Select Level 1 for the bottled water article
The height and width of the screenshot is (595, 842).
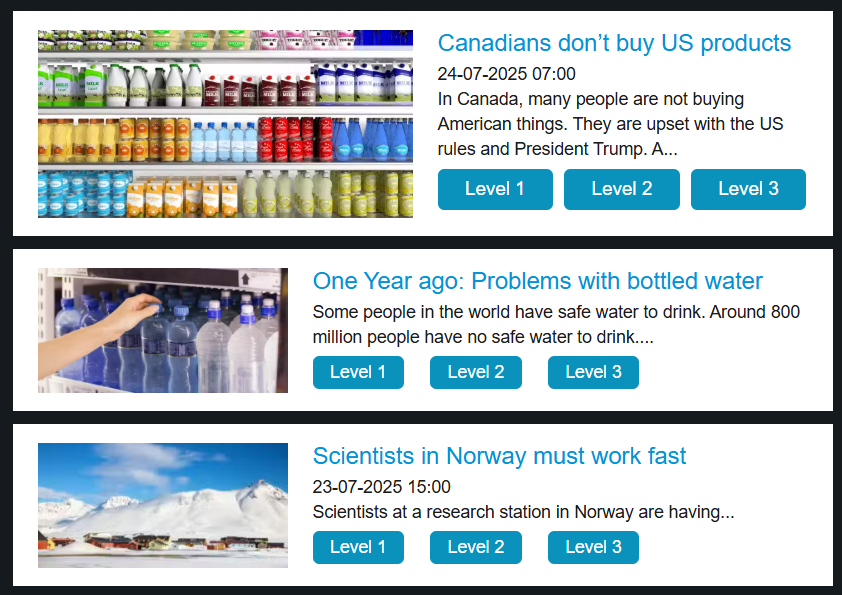click(358, 372)
